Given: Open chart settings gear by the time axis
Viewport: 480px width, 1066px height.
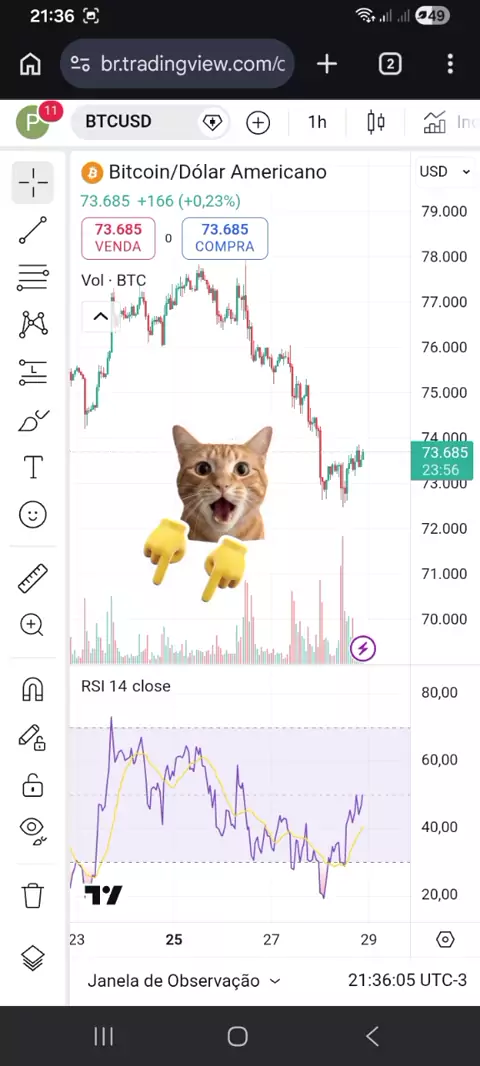Looking at the screenshot, I should [x=445, y=940].
